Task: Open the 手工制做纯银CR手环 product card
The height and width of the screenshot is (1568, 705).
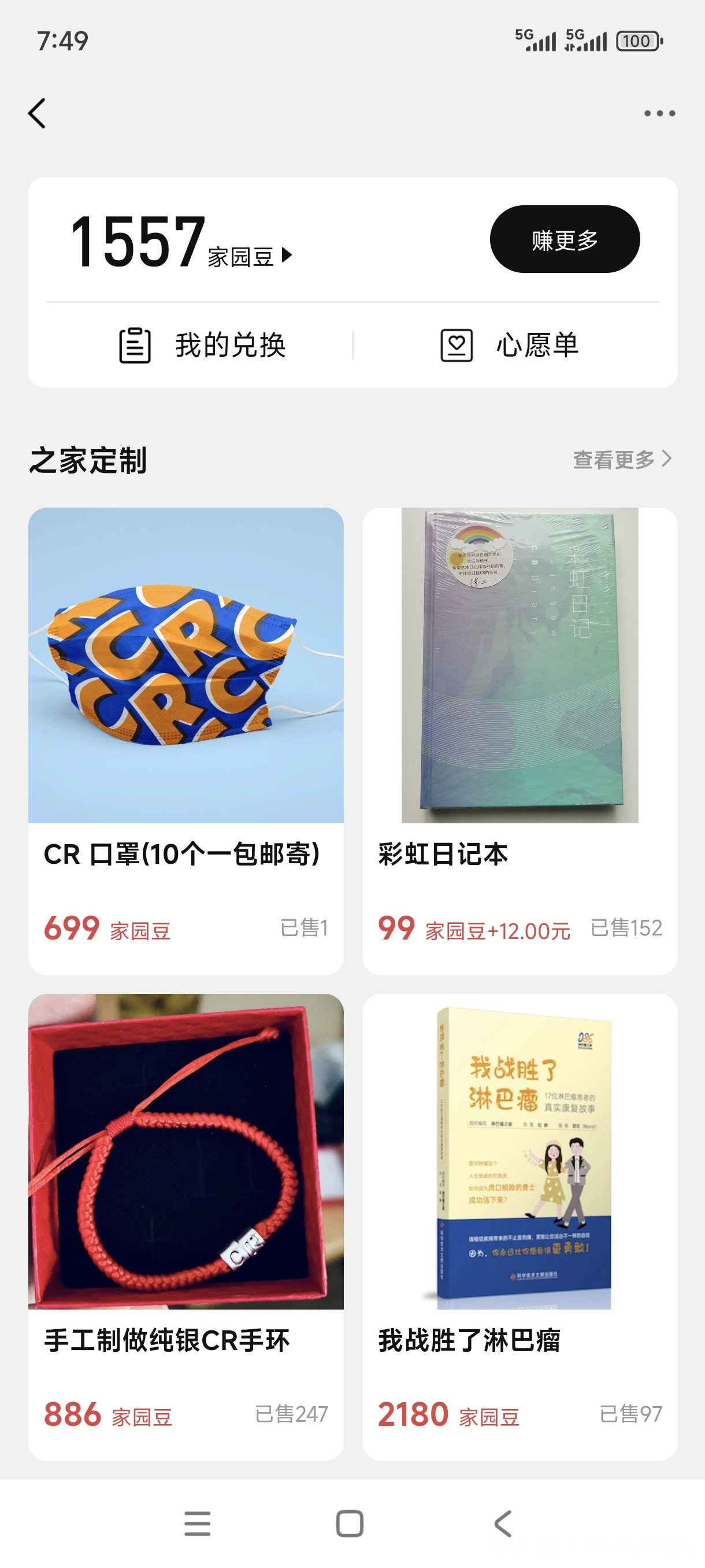Action: (186, 1226)
